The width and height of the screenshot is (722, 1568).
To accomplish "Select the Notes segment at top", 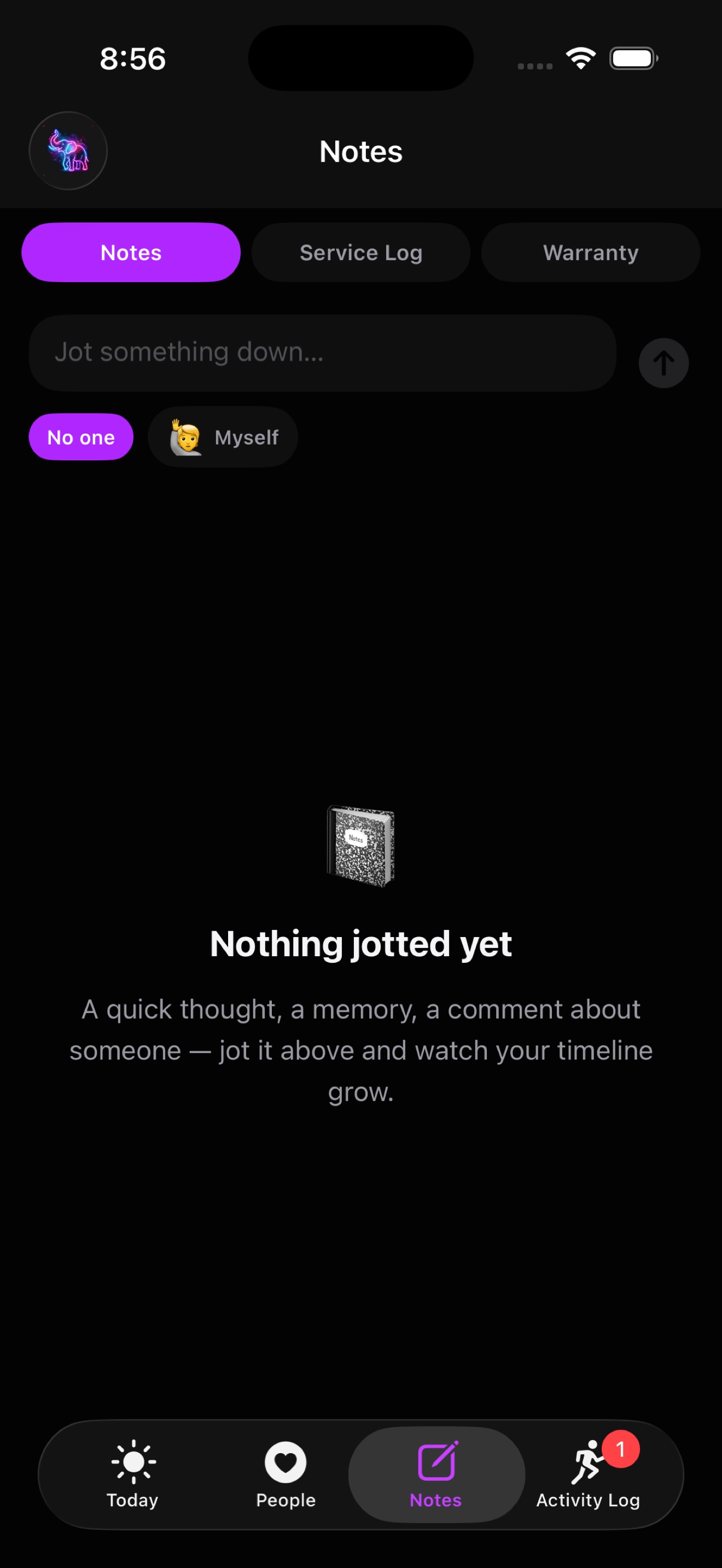I will coord(131,253).
